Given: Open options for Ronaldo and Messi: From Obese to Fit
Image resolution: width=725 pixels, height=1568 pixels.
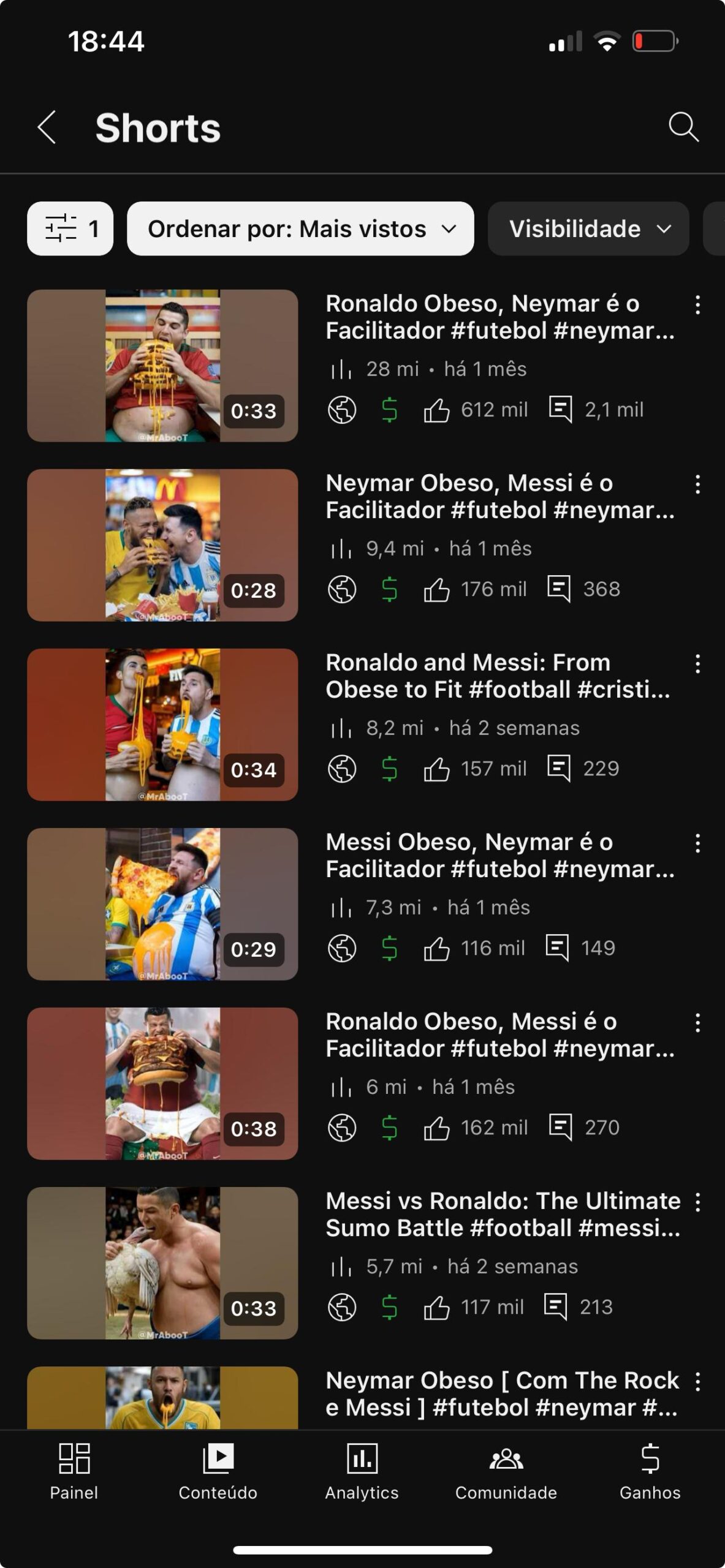Looking at the screenshot, I should [x=697, y=664].
